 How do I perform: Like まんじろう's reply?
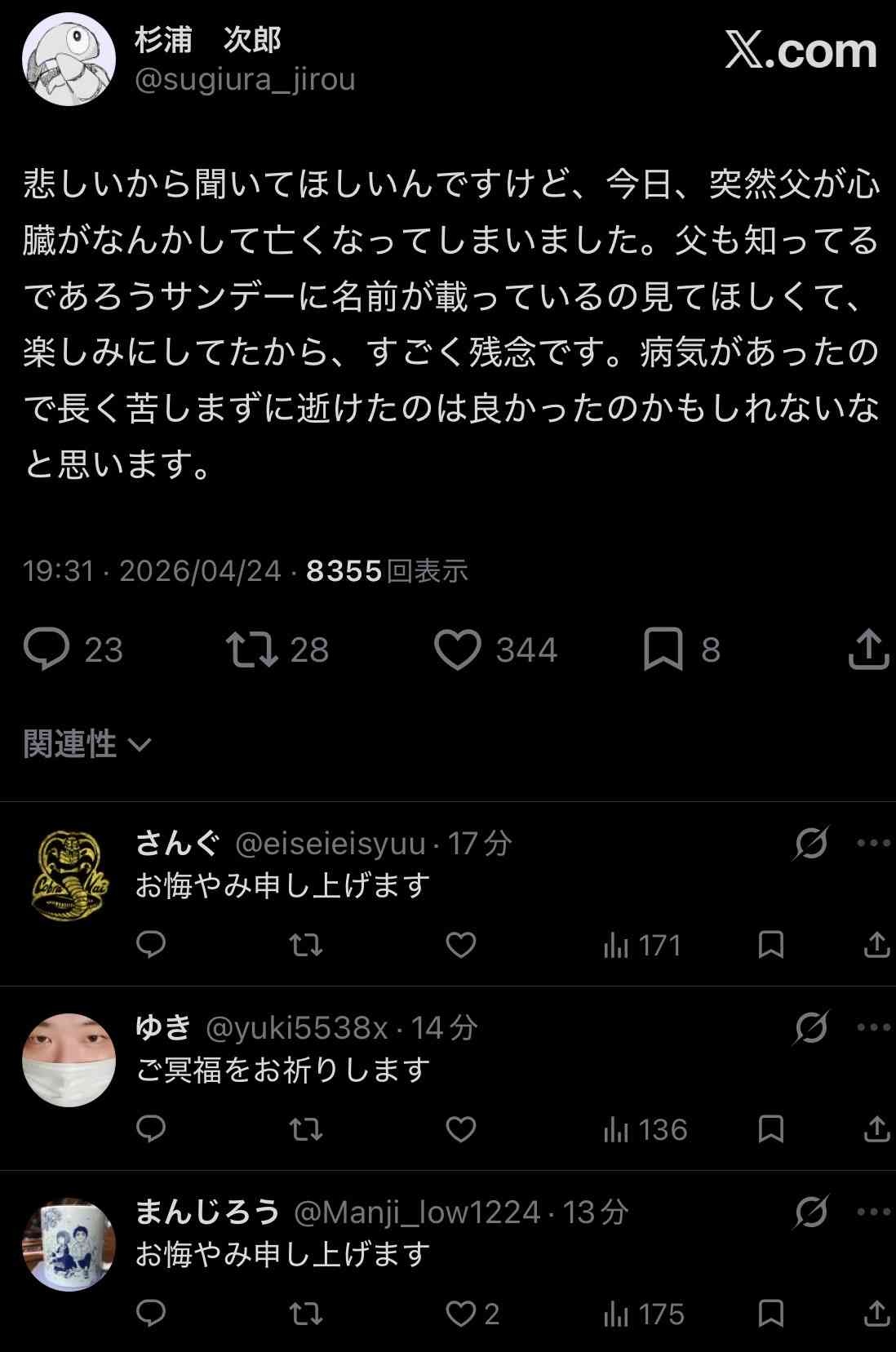point(461,1314)
